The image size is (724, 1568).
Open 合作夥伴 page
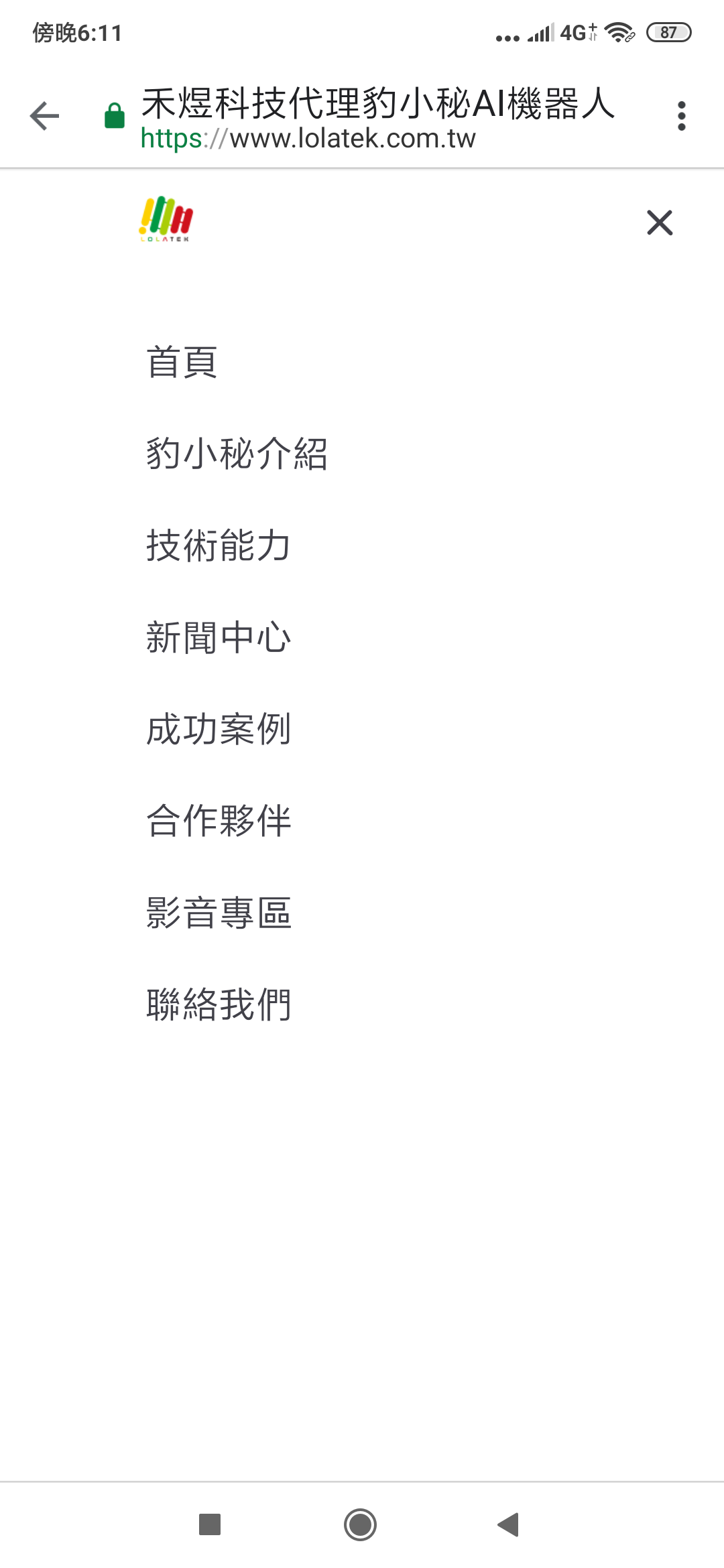click(x=219, y=821)
